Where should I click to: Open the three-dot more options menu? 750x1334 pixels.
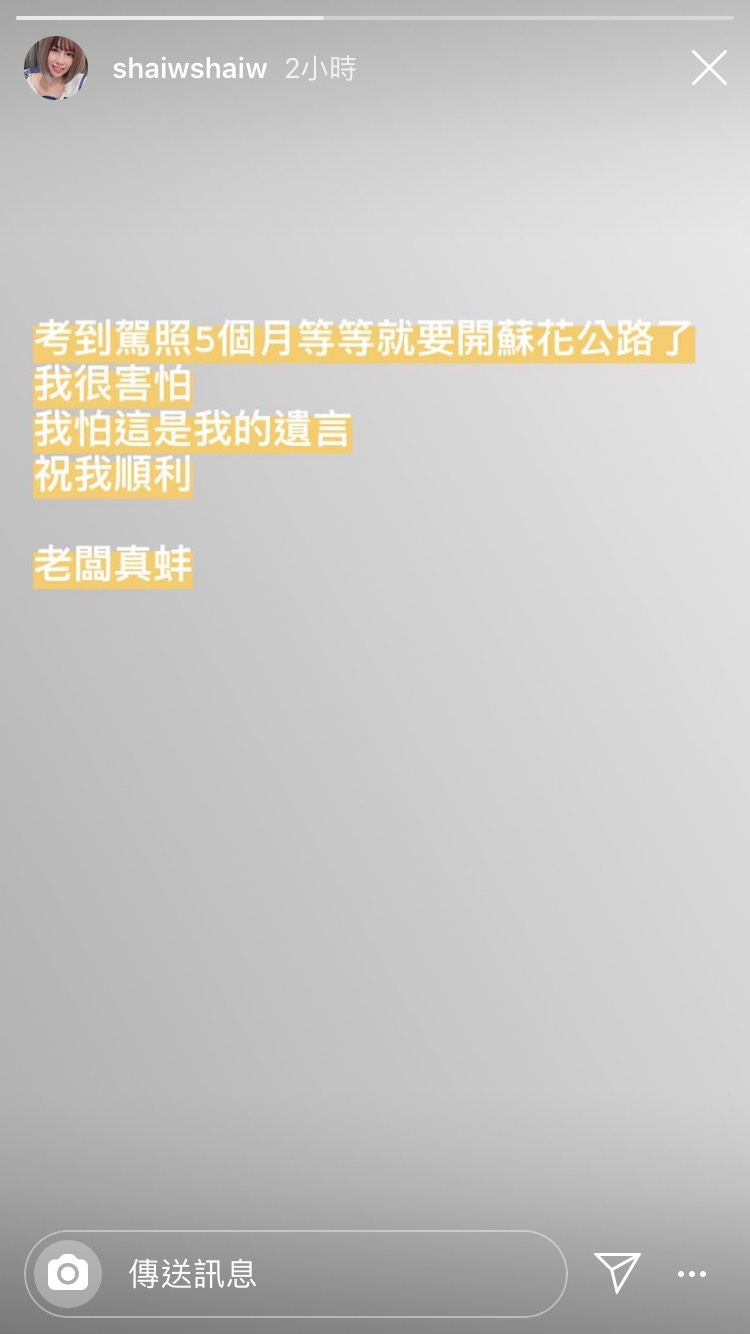(692, 1274)
